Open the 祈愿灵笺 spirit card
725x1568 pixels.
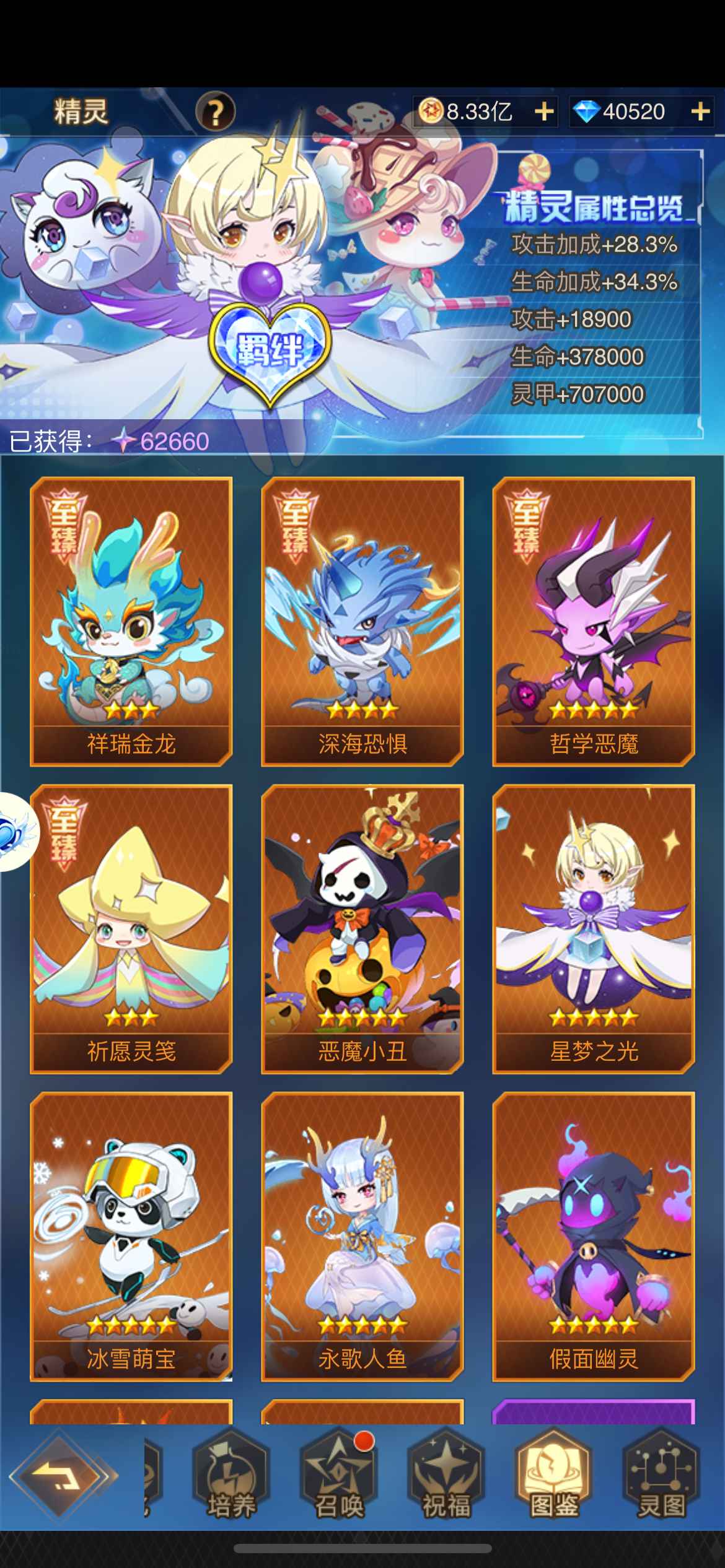pyautogui.click(x=131, y=928)
